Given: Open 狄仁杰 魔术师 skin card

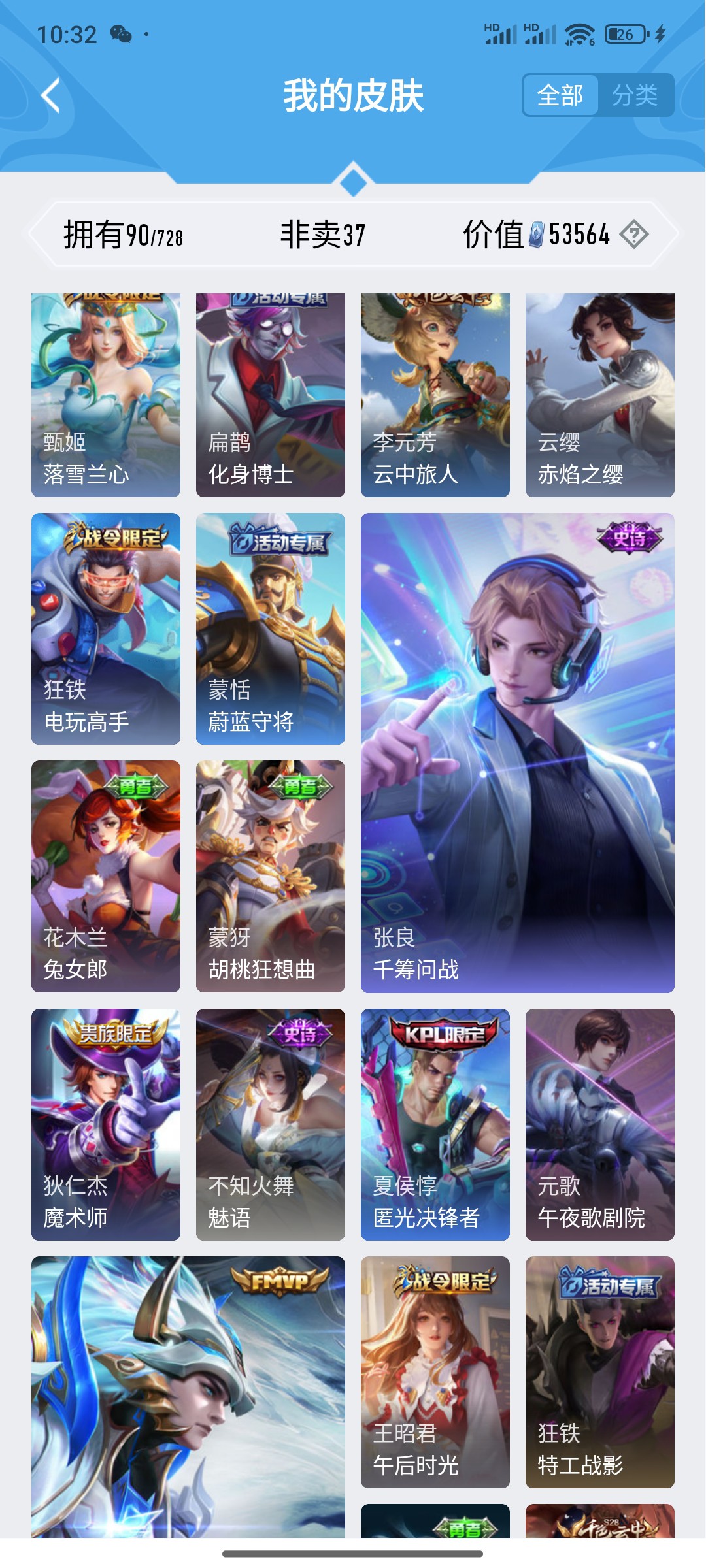Looking at the screenshot, I should [106, 1124].
